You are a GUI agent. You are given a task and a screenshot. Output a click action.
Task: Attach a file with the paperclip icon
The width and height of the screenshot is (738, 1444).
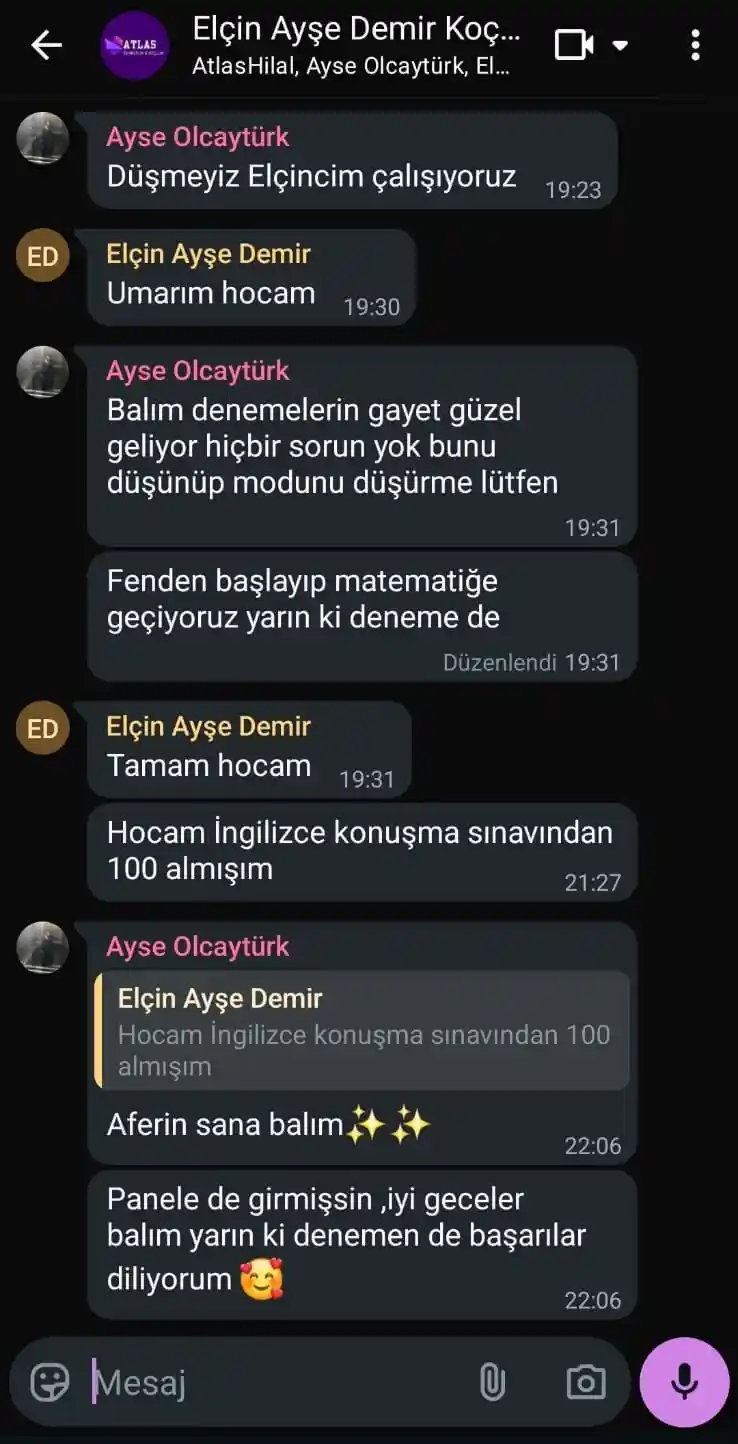coord(493,1382)
